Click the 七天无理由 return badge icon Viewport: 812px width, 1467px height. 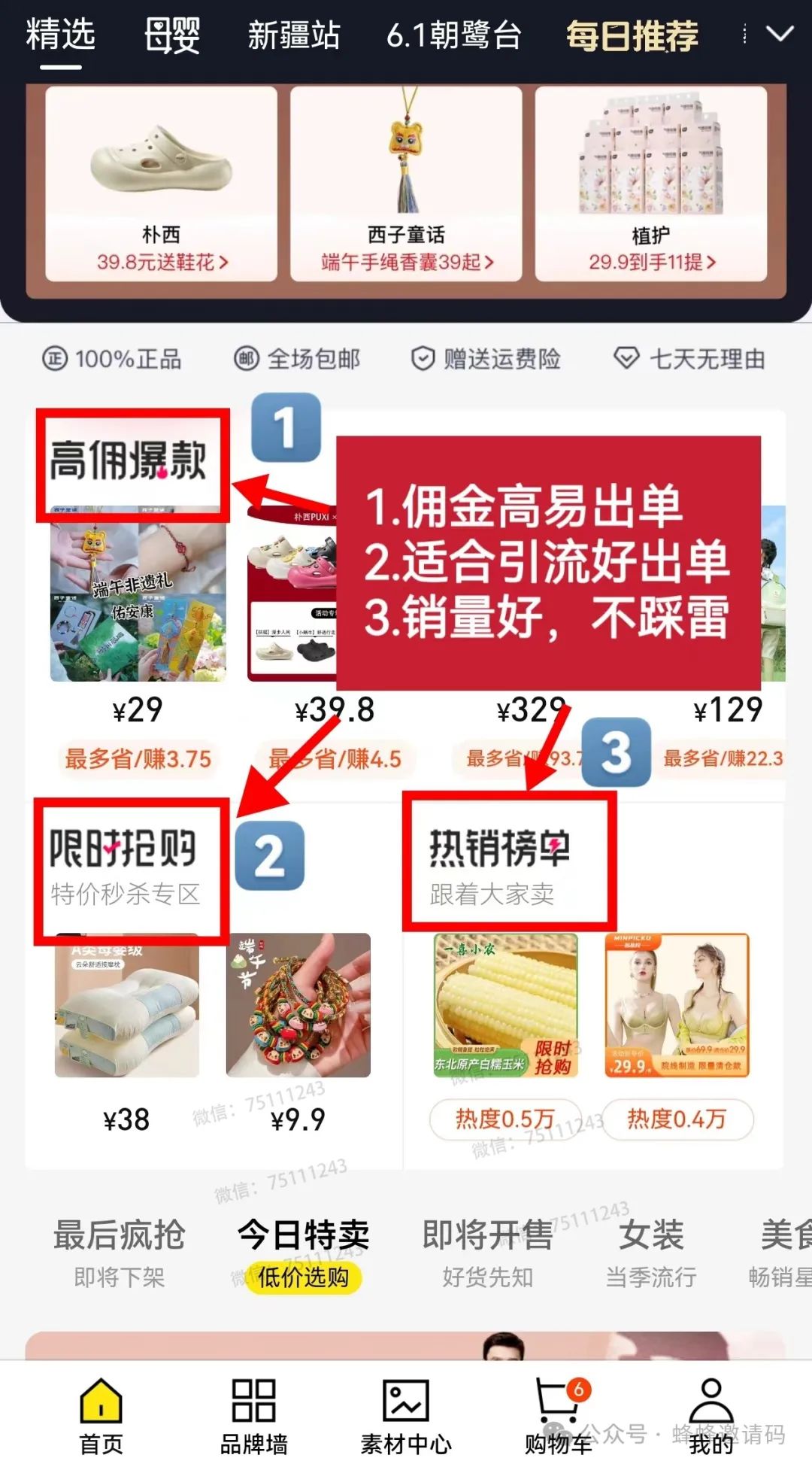point(625,359)
